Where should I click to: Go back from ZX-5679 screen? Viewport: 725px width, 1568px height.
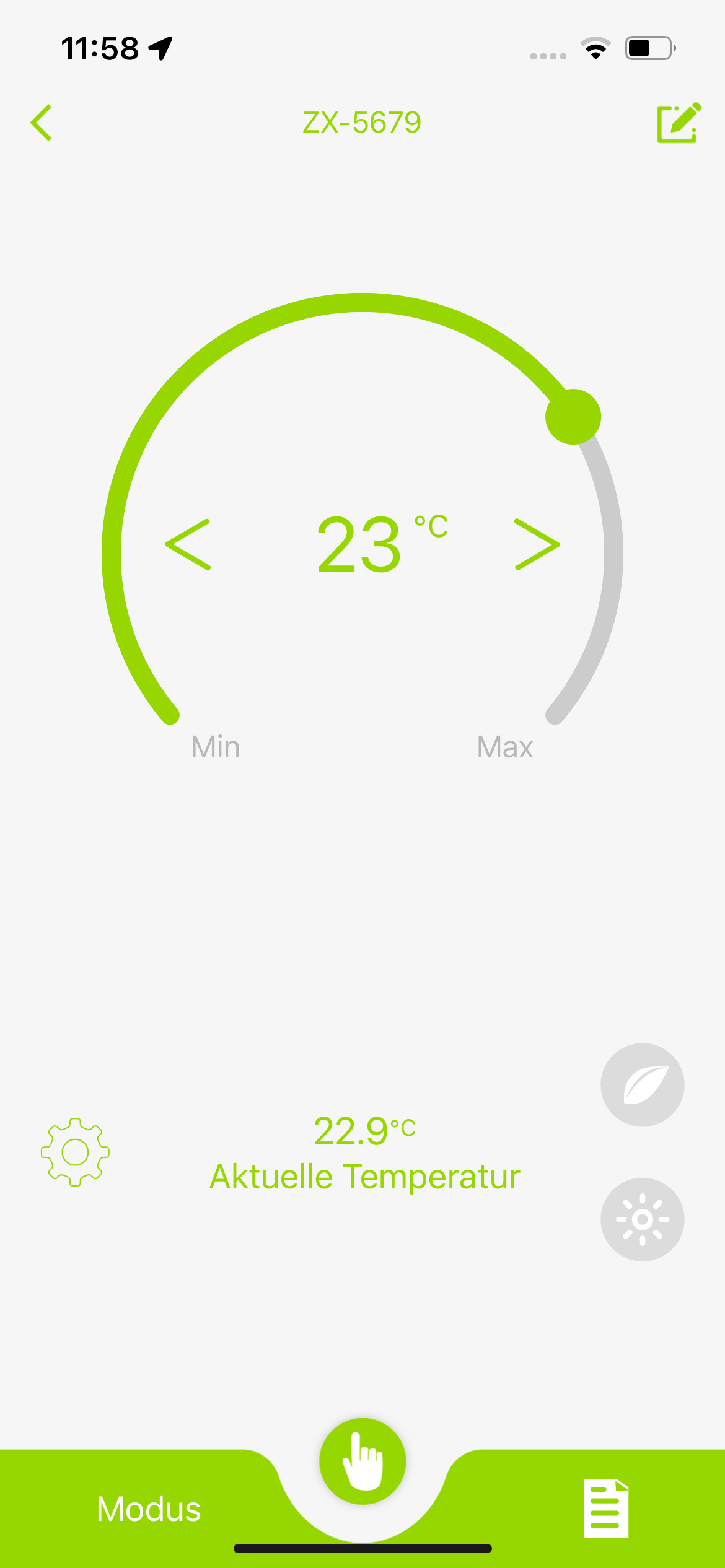(x=42, y=123)
